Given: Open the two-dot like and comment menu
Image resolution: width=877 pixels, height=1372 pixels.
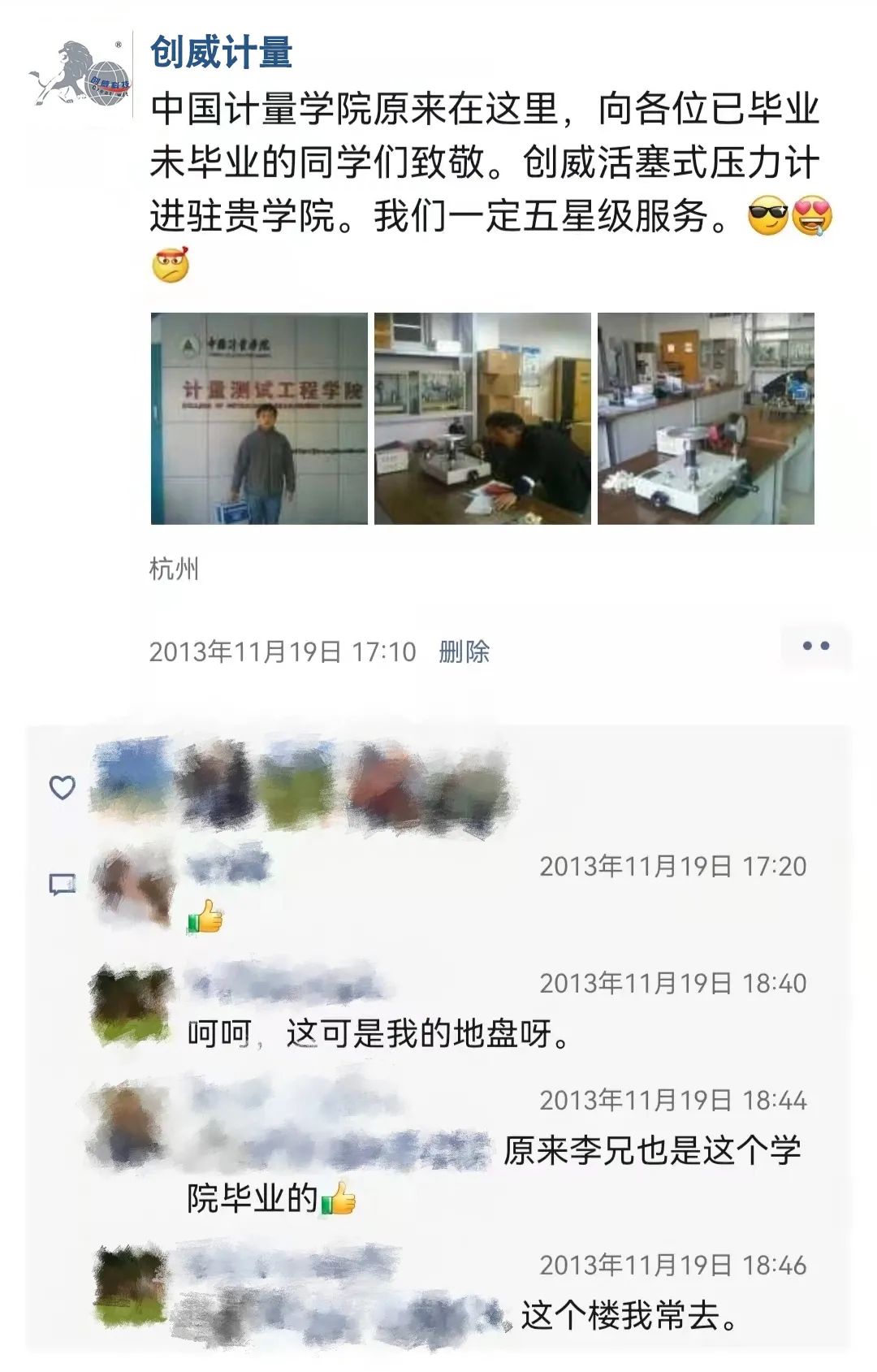Looking at the screenshot, I should click(x=815, y=647).
